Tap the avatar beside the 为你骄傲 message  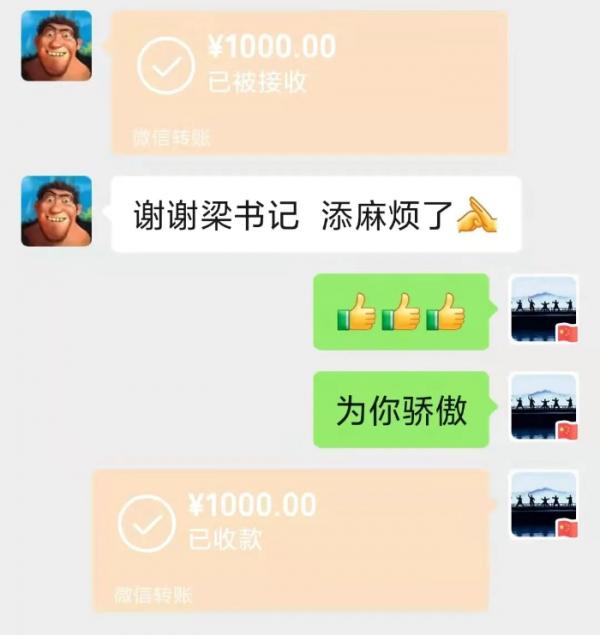pyautogui.click(x=544, y=408)
